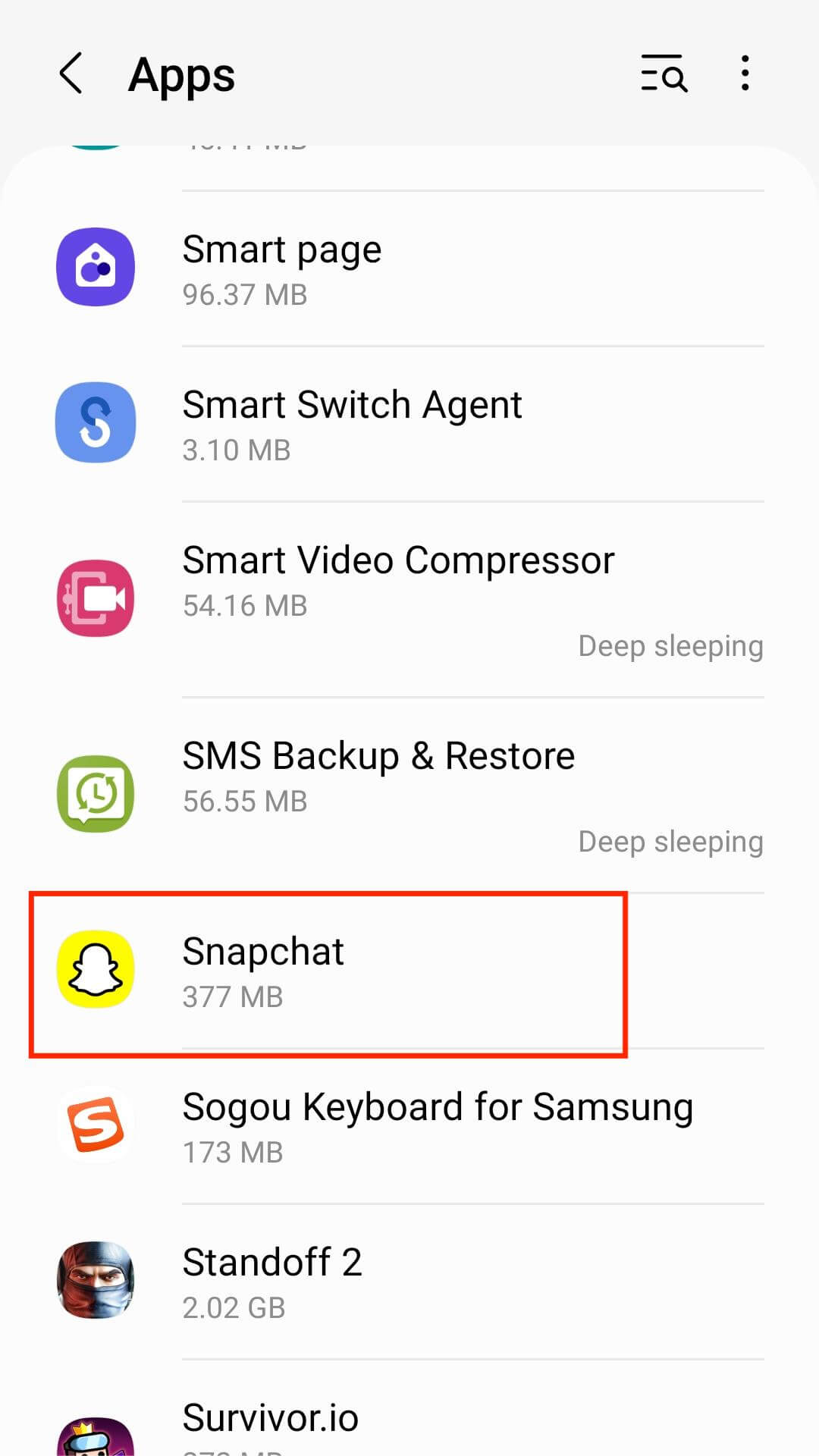Viewport: 819px width, 1456px height.
Task: Select Sogou Keyboard for Samsung
Action: pos(409,1127)
